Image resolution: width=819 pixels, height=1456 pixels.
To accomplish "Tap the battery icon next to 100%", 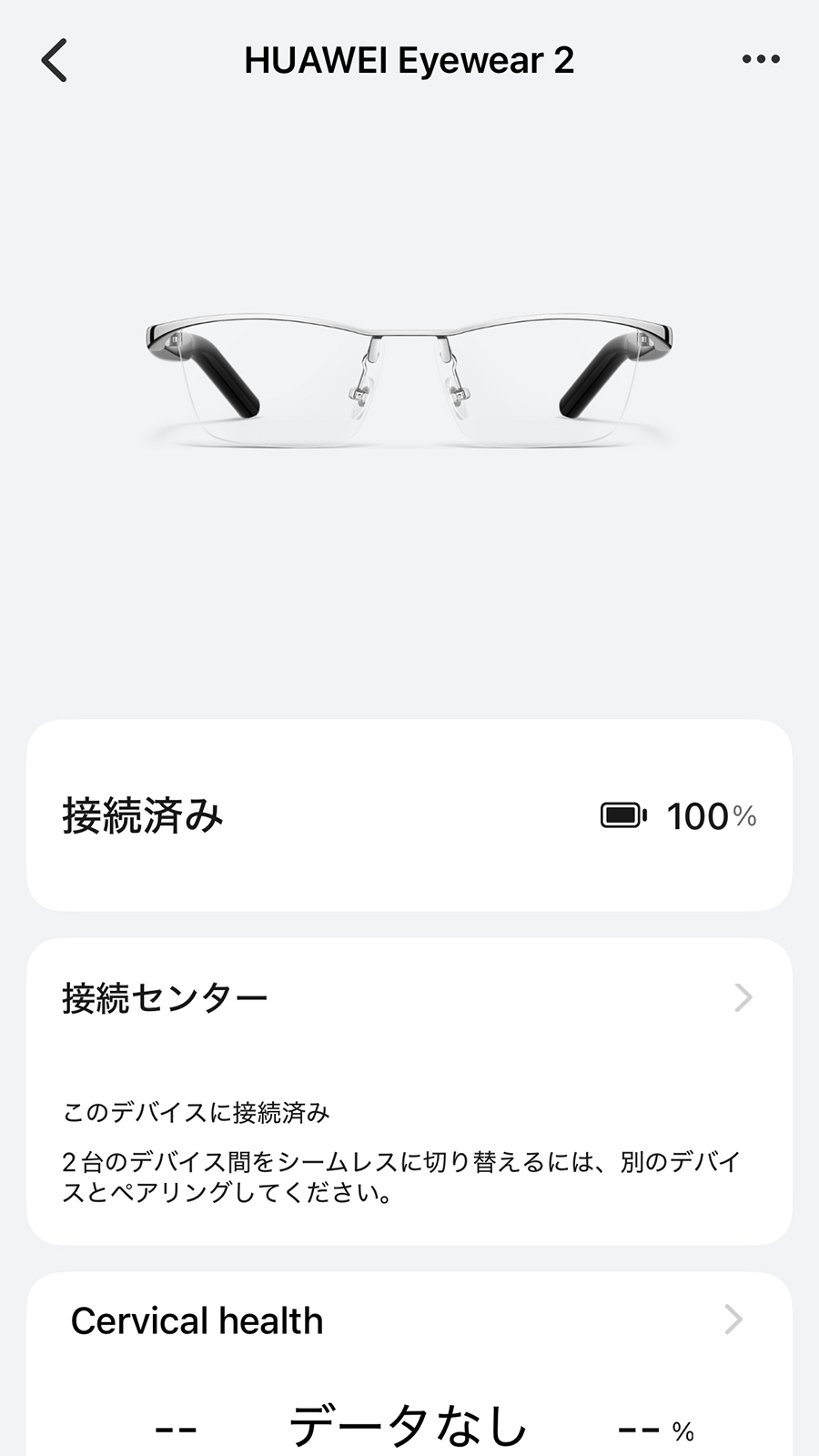I will pyautogui.click(x=624, y=816).
